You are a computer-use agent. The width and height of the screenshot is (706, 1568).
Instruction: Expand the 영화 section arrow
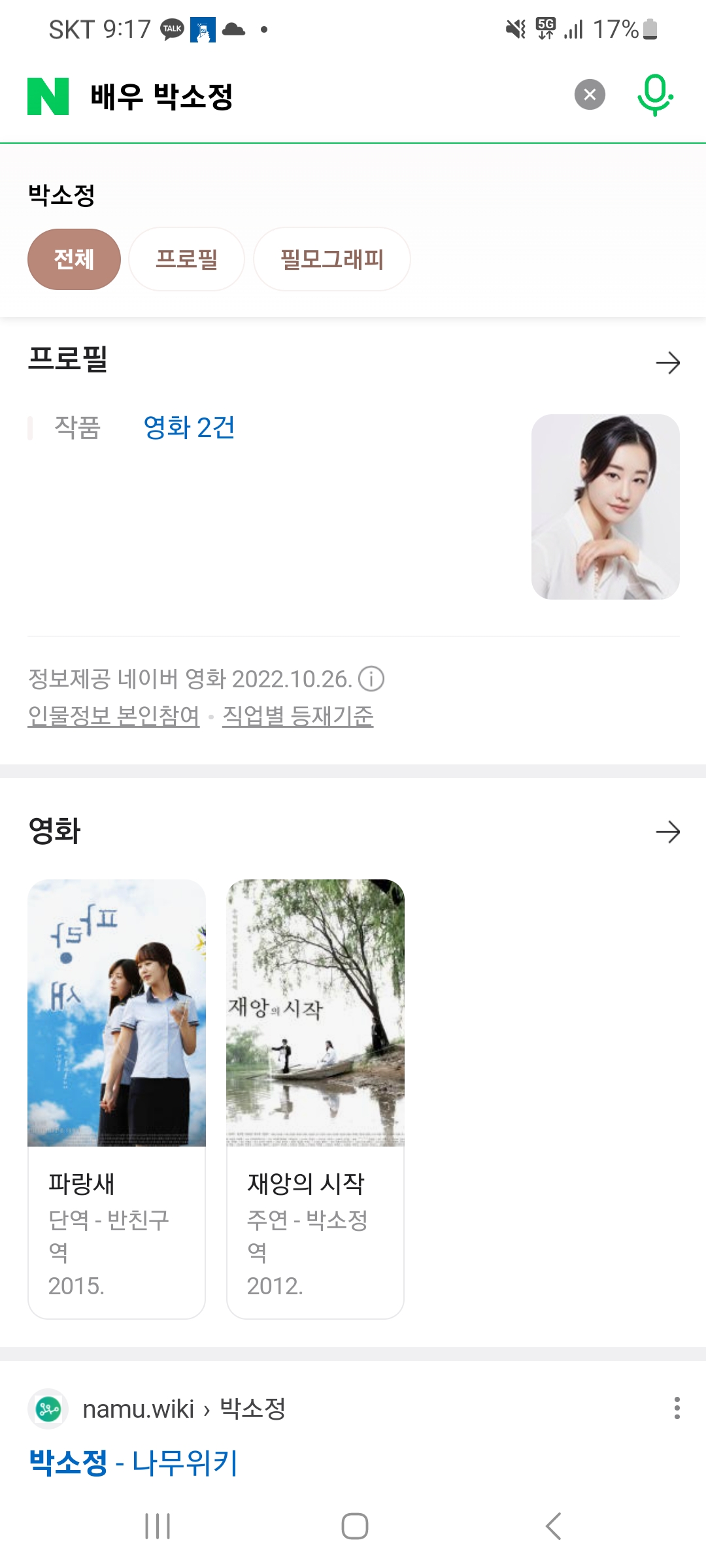tap(667, 832)
